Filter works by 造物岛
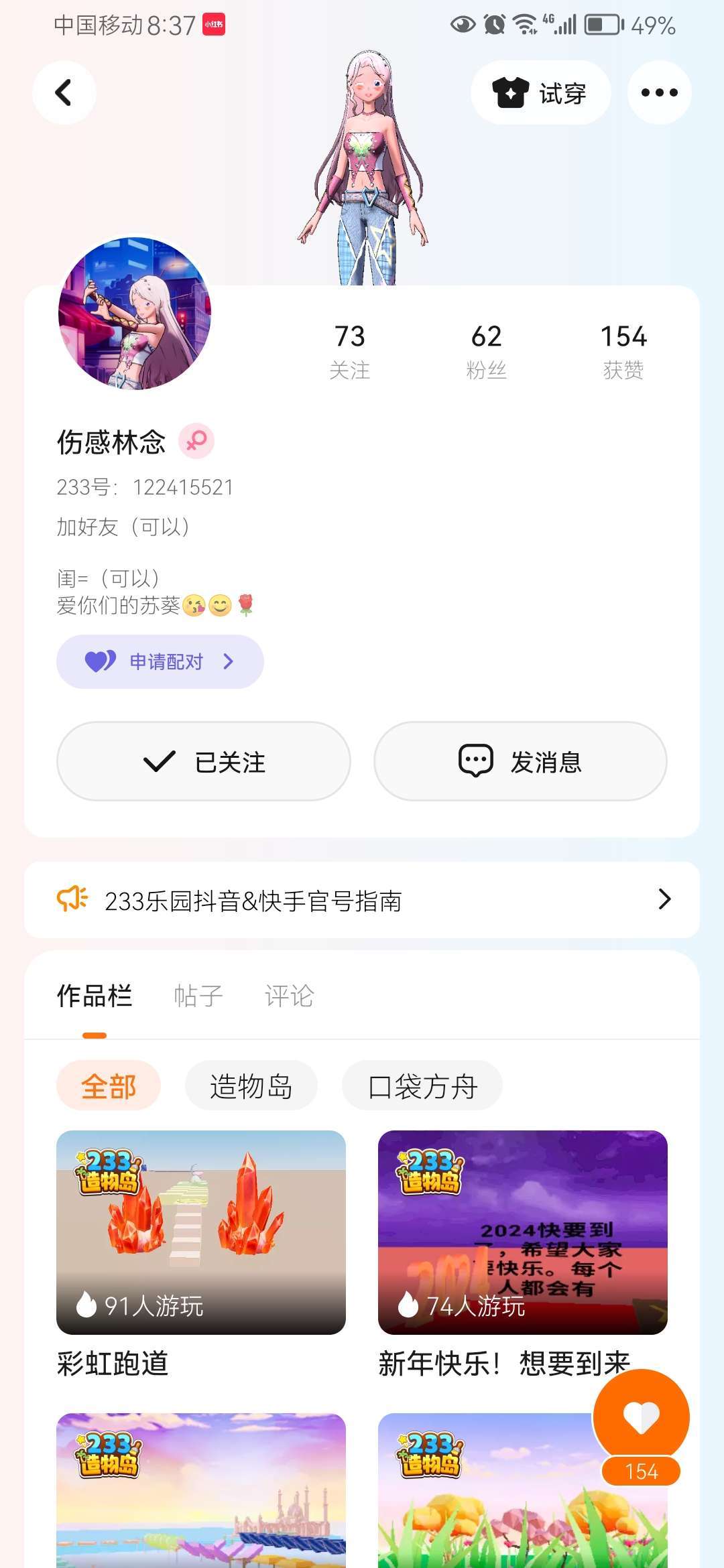The height and width of the screenshot is (1568, 724). (x=251, y=1086)
